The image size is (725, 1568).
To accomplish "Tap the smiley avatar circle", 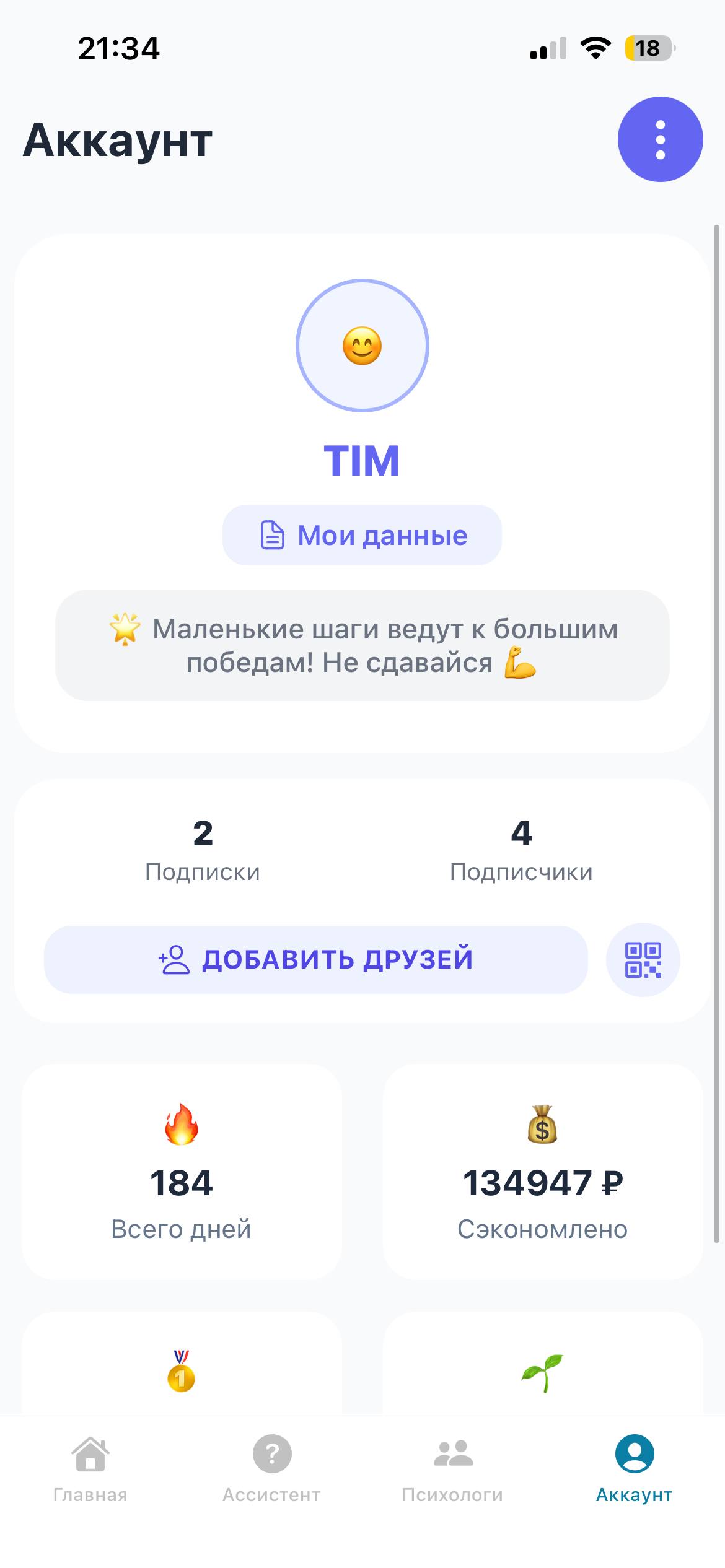I will pos(362,346).
